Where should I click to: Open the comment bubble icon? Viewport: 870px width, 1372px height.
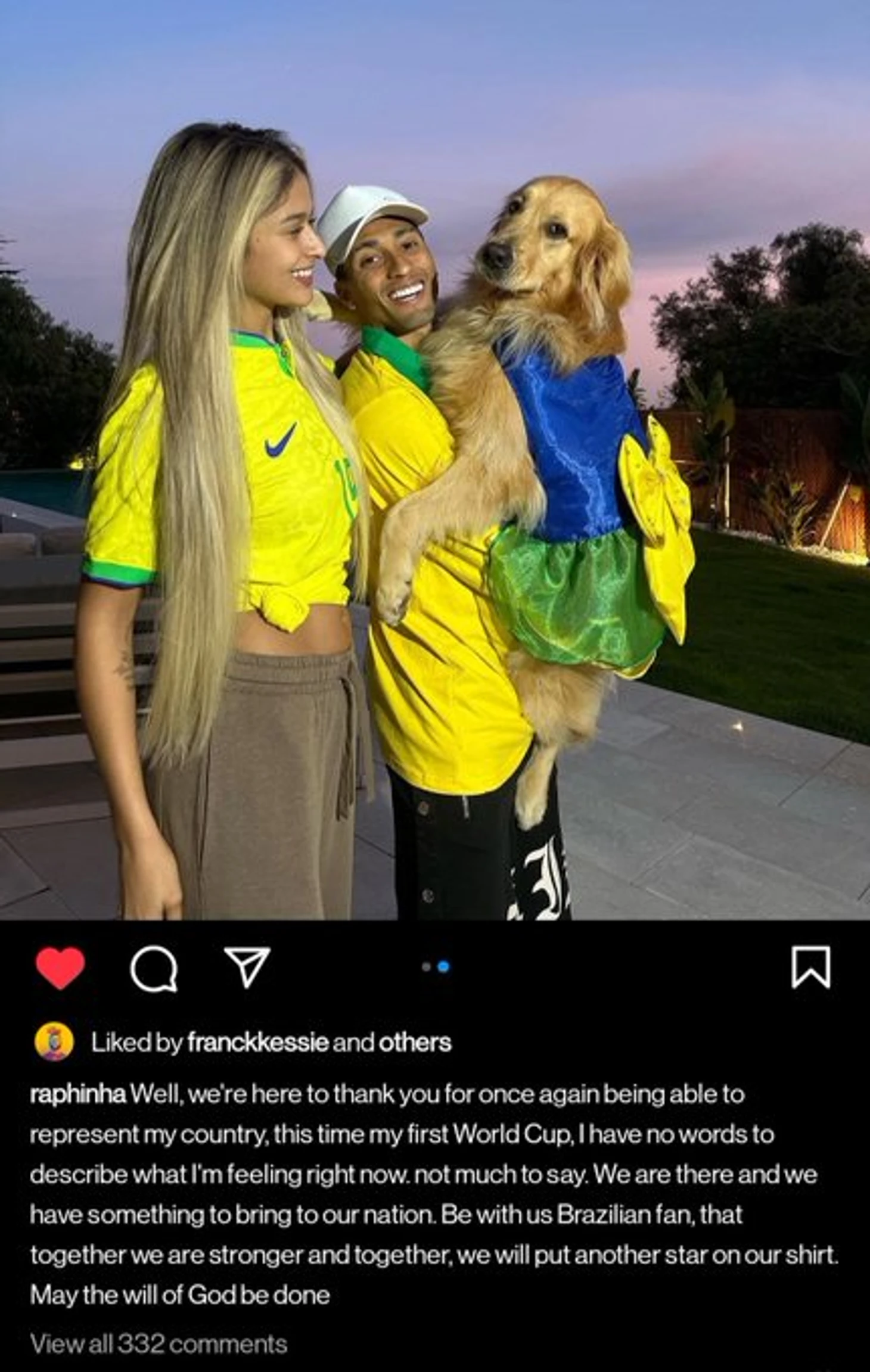tap(154, 968)
